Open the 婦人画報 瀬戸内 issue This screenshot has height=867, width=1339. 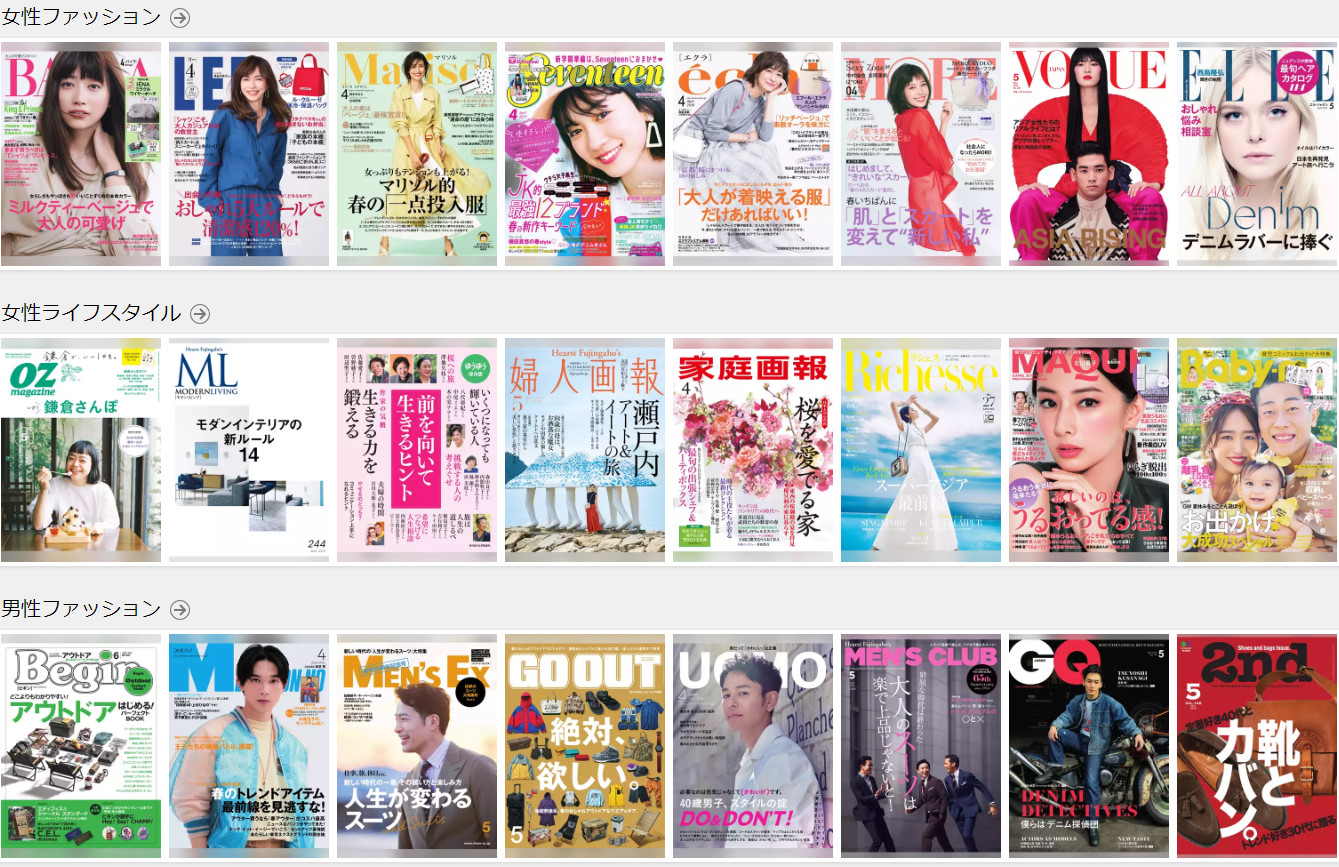coord(584,450)
